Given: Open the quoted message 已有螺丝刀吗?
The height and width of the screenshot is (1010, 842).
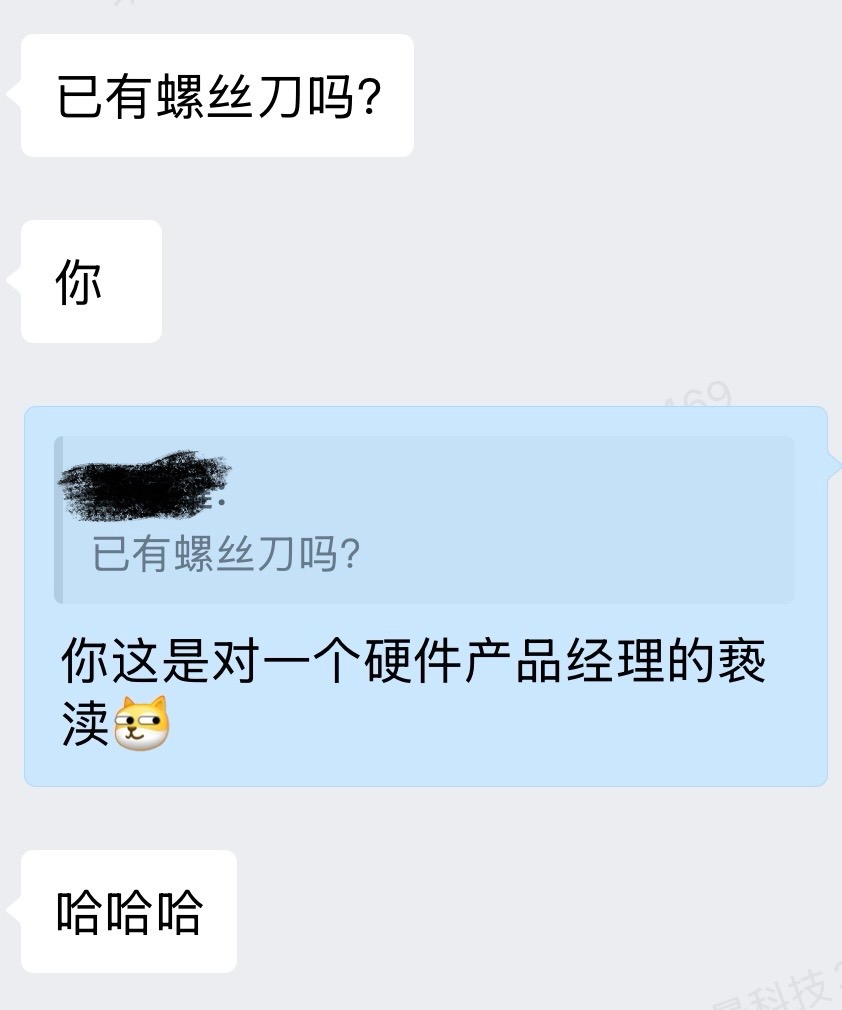Looking at the screenshot, I should (x=425, y=520).
